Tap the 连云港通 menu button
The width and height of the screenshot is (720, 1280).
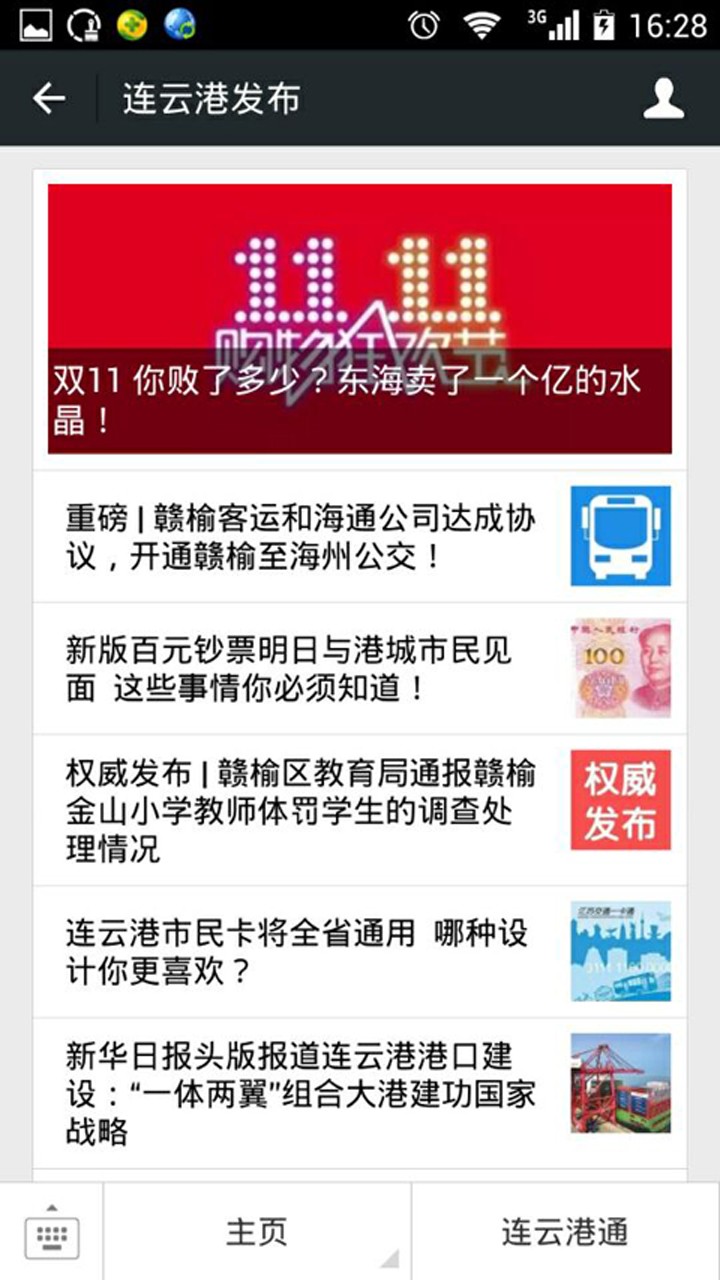[565, 1232]
